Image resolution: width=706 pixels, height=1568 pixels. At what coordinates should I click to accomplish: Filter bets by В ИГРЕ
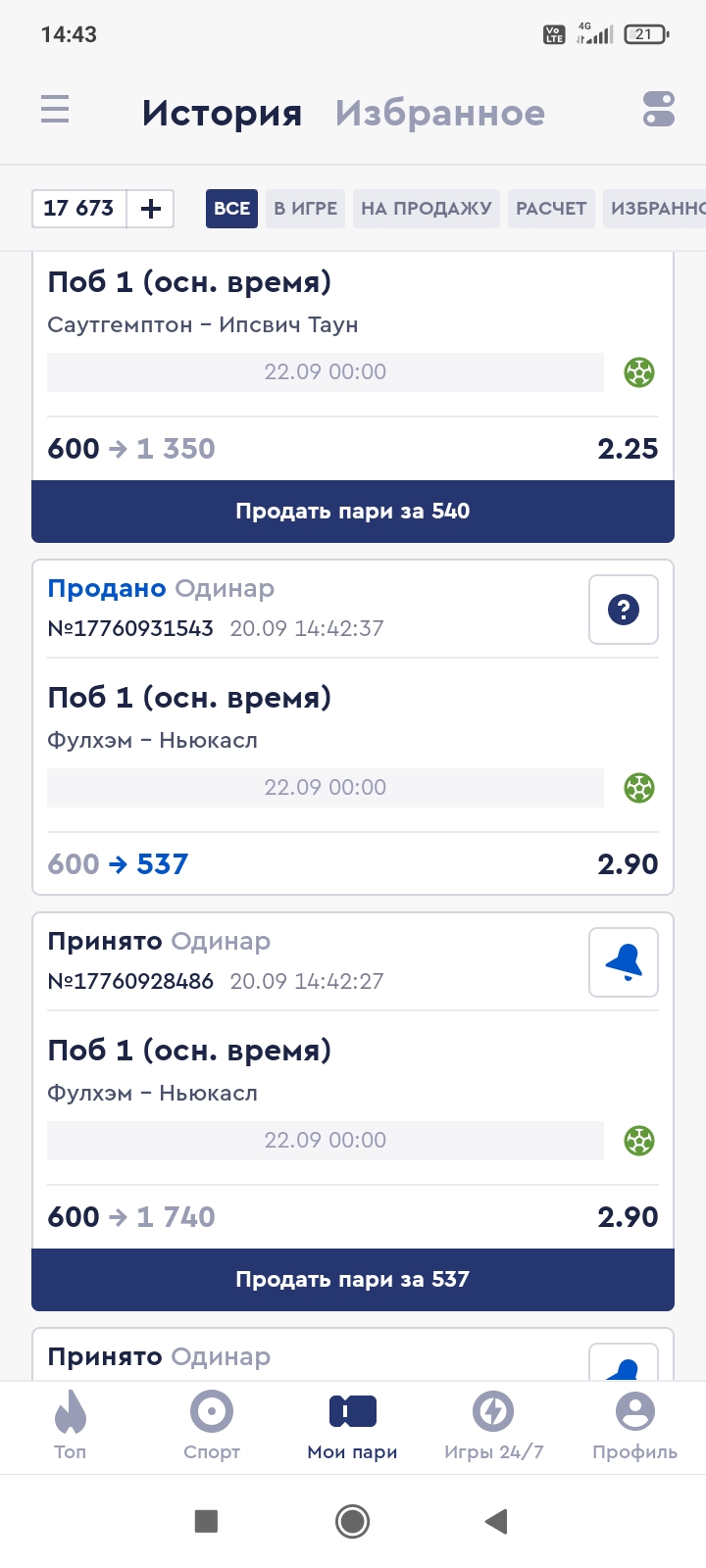(x=305, y=209)
